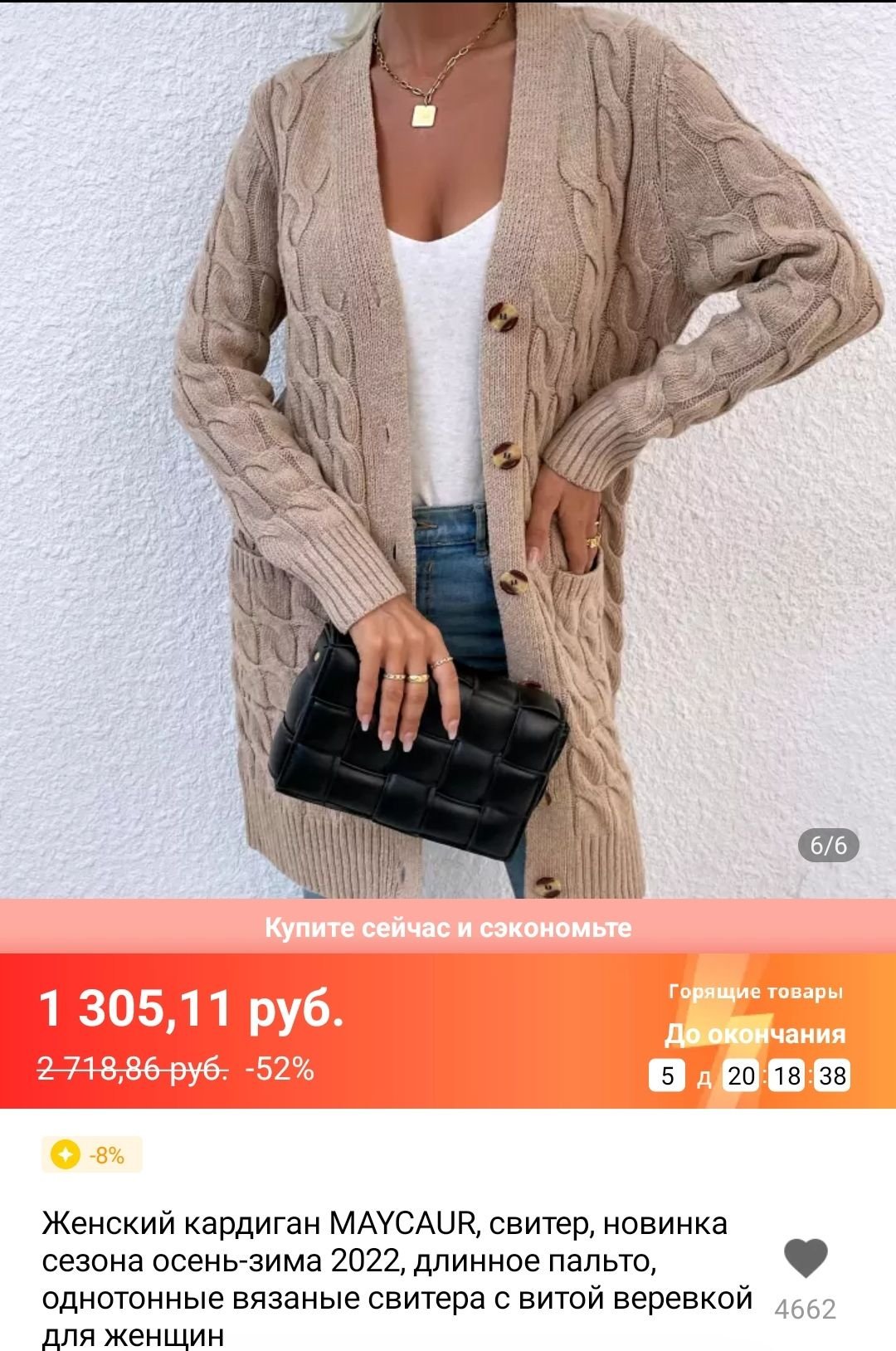Tap the -8% coins discount badge

(x=92, y=1154)
